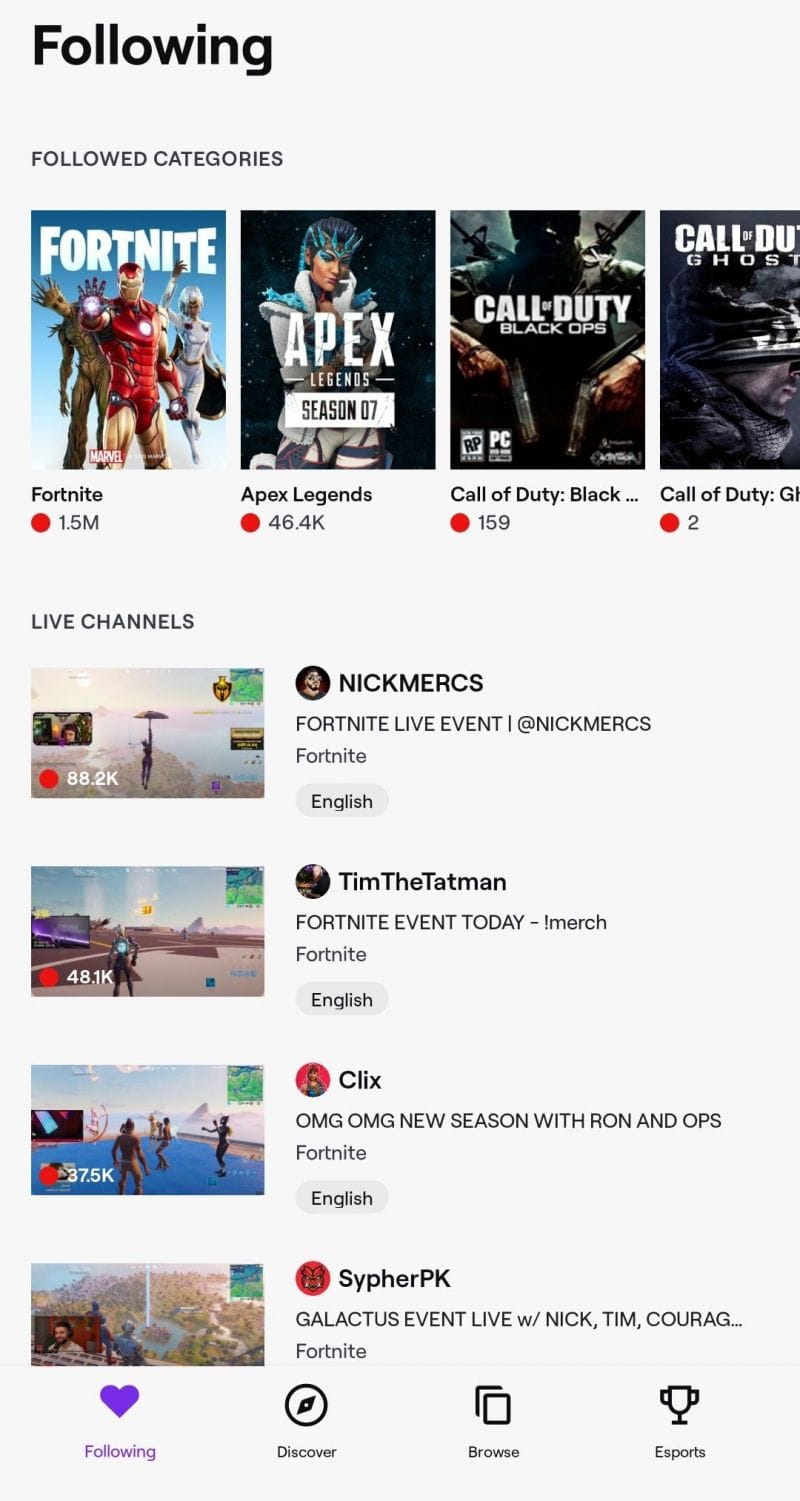Open the Apex Legends category

tap(338, 340)
